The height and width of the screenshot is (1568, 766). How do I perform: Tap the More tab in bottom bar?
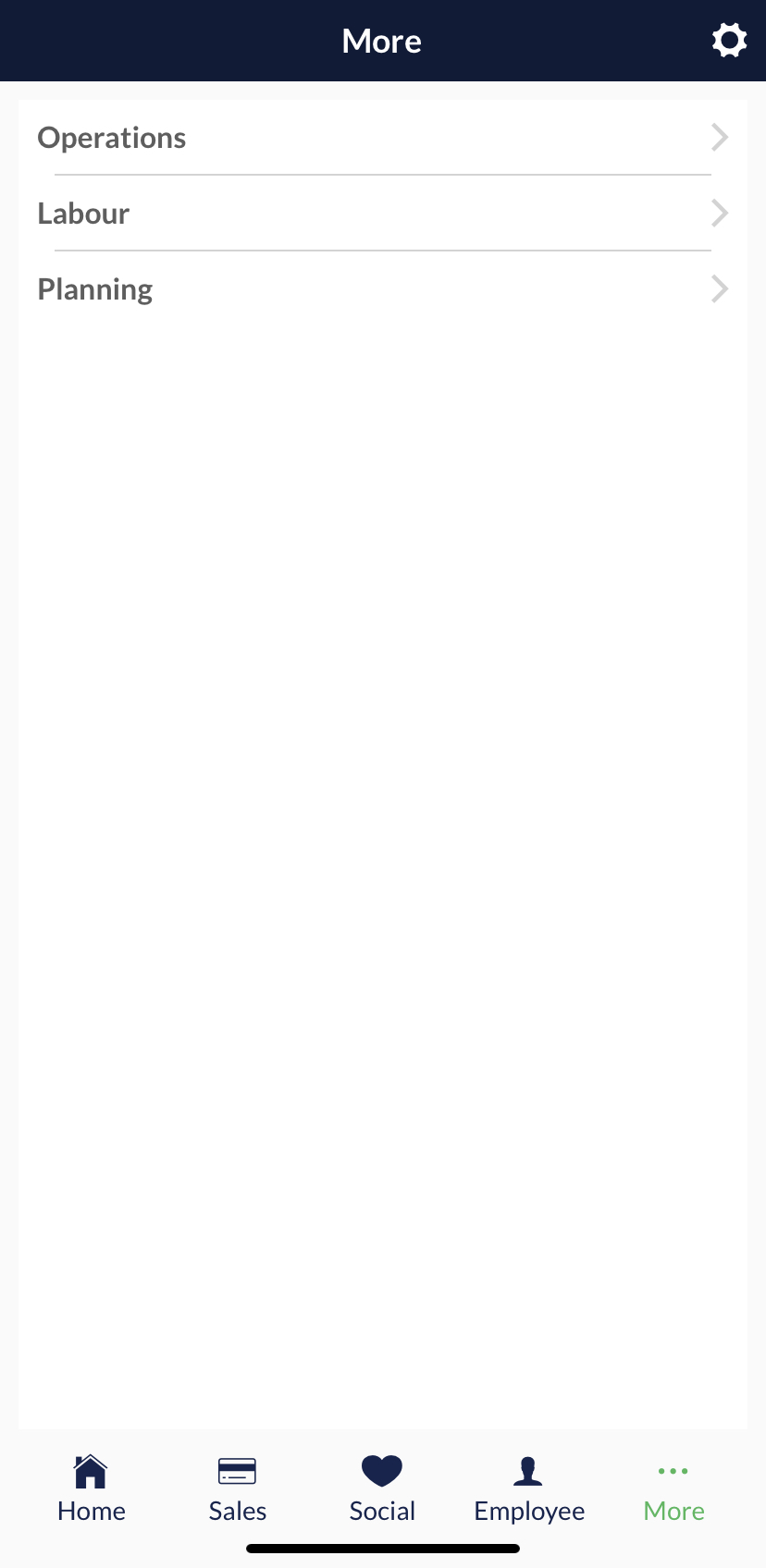coord(673,1488)
